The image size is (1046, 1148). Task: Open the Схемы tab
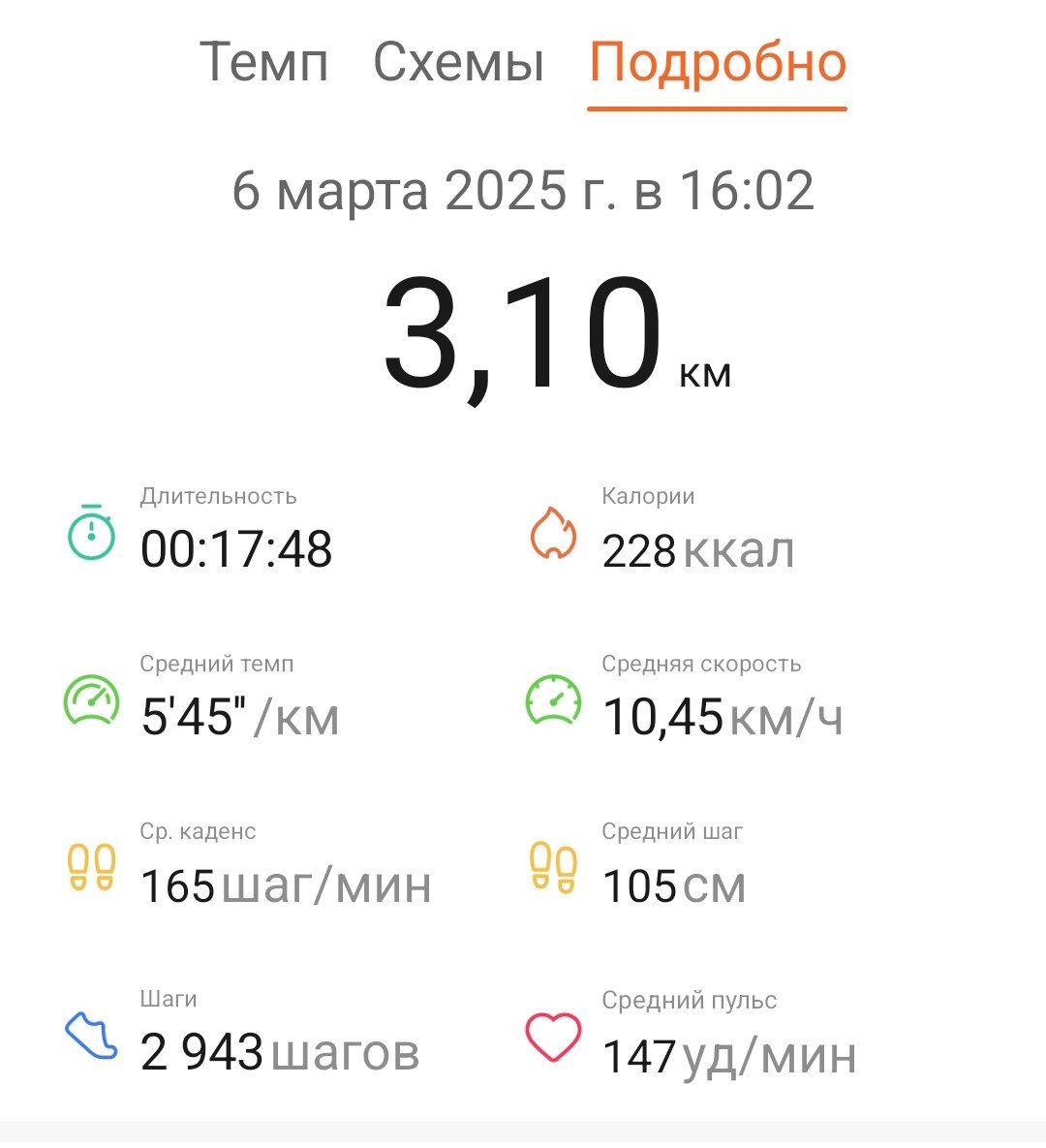459,63
